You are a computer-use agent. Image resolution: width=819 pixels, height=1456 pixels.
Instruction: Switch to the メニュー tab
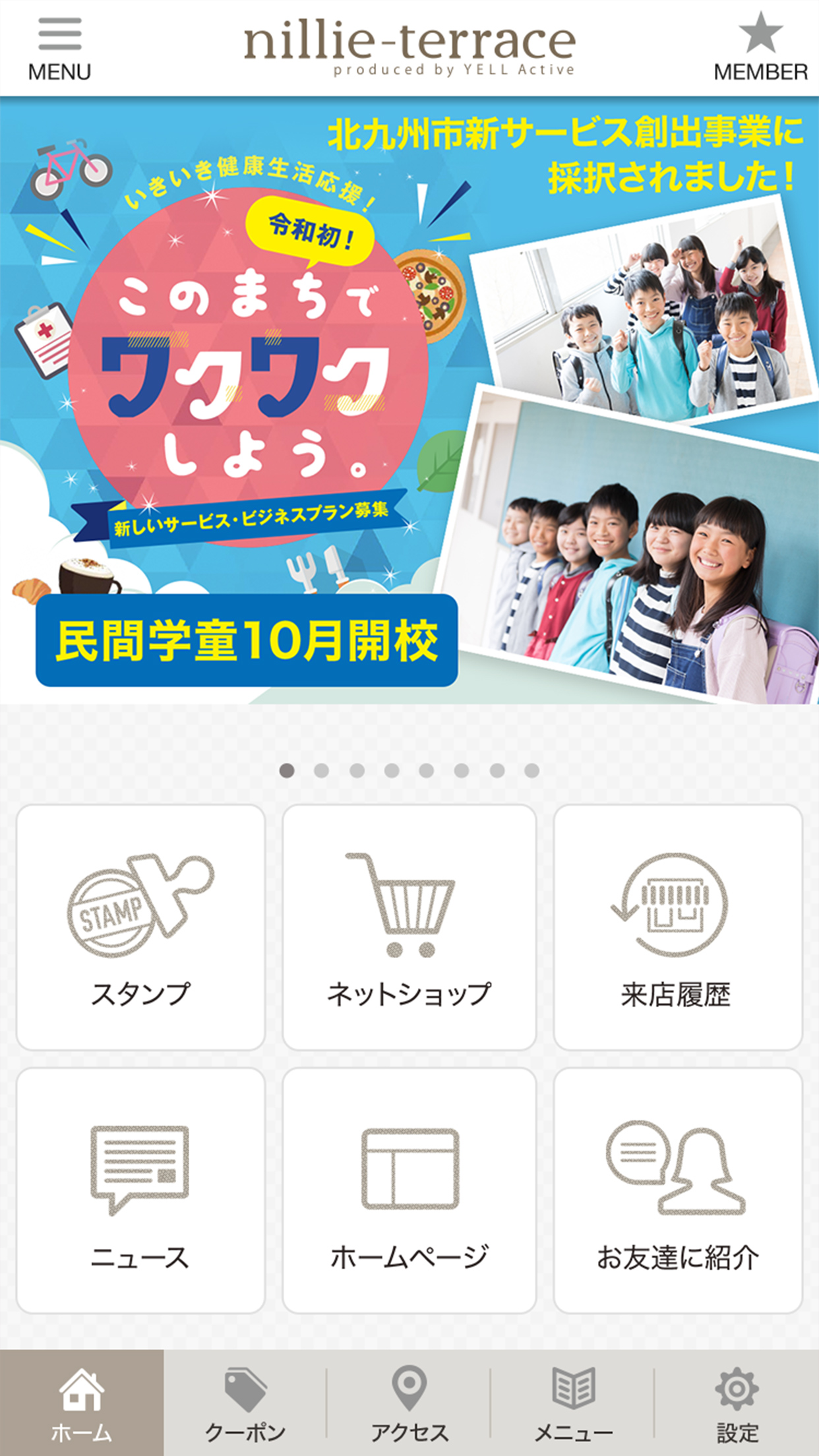point(573,1403)
